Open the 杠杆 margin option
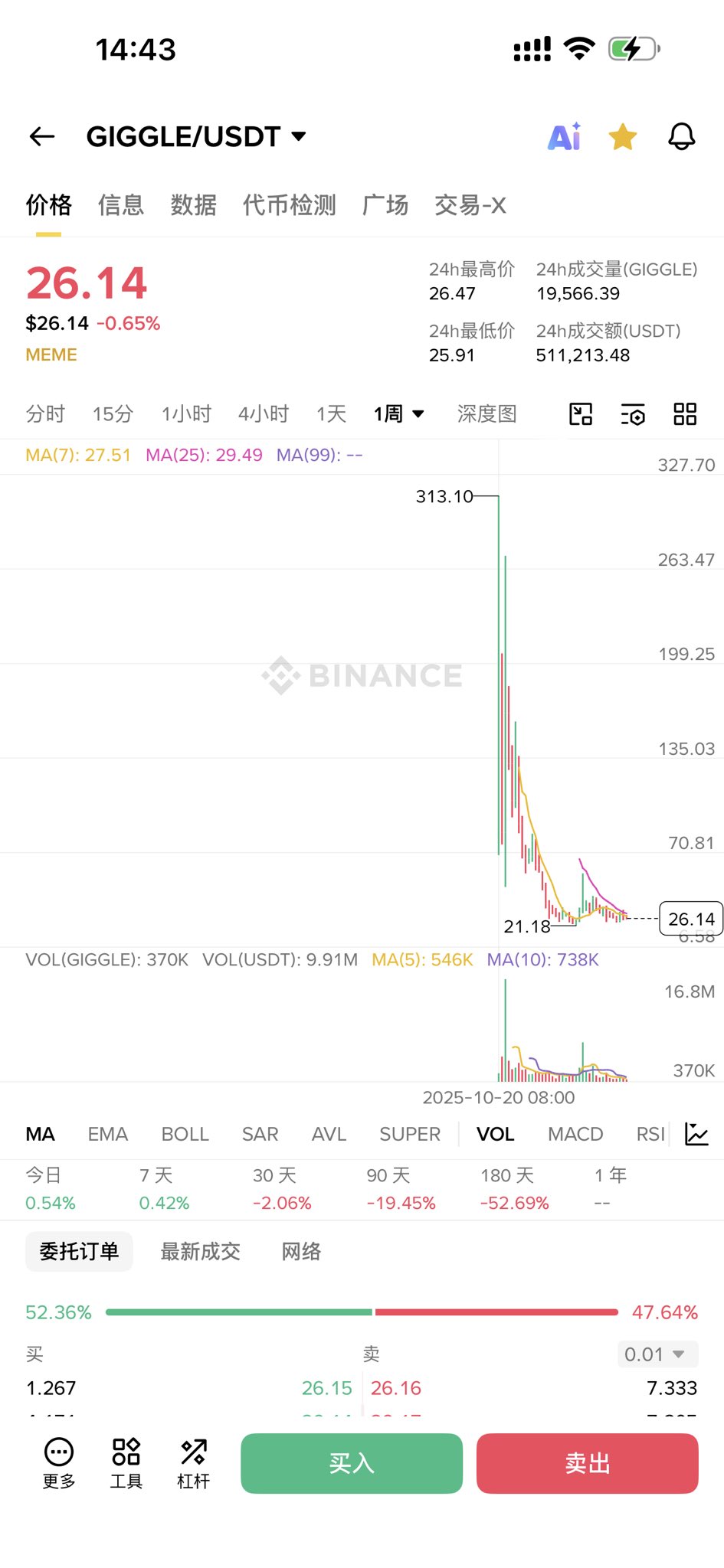724x1568 pixels. click(193, 1463)
